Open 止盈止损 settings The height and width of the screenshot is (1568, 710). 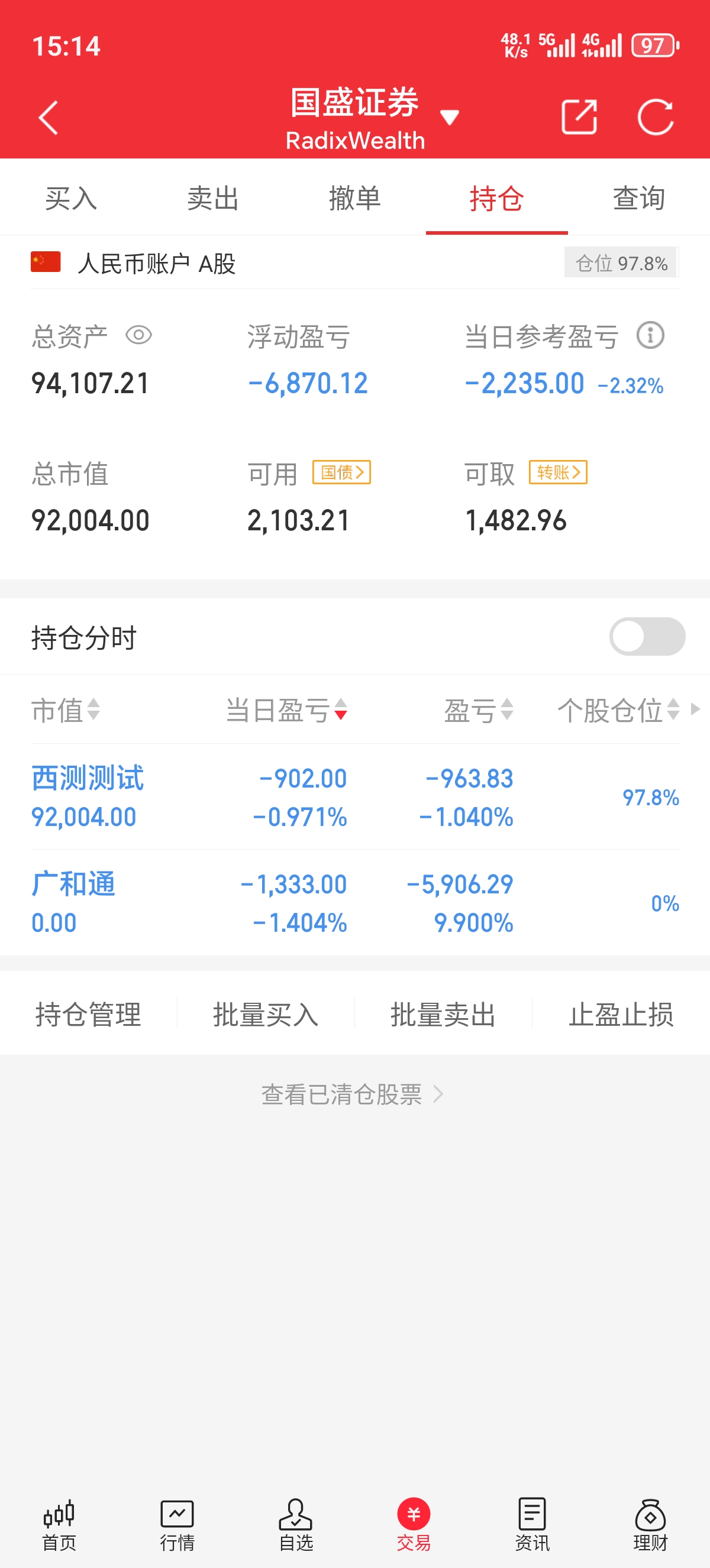(621, 1014)
